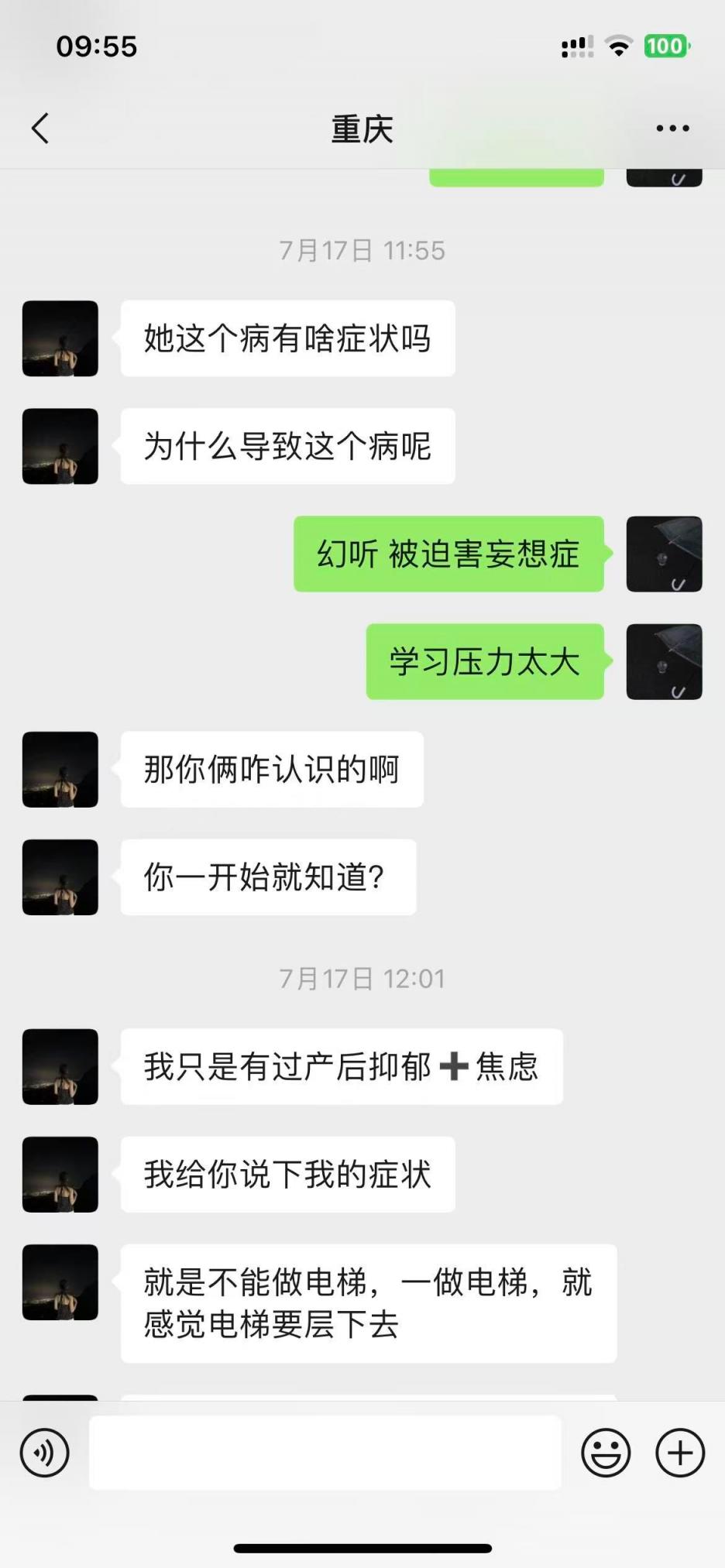Viewport: 725px width, 1568px height.
Task: Open the three-dot chat info menu
Action: (672, 129)
